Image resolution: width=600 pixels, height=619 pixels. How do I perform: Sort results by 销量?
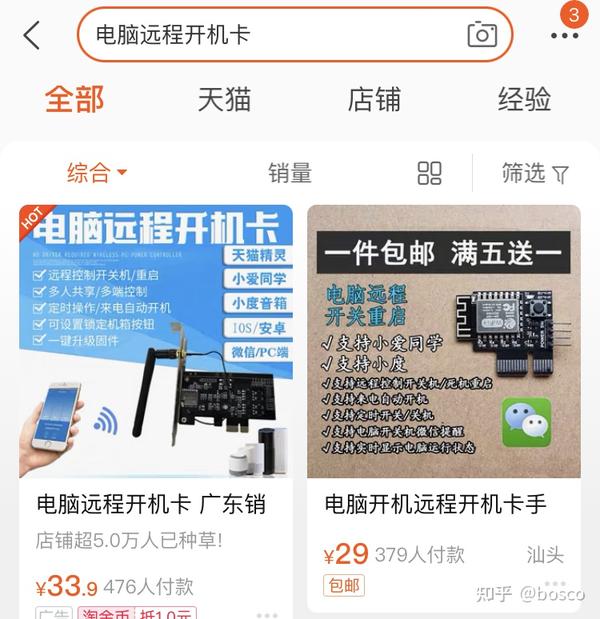290,173
